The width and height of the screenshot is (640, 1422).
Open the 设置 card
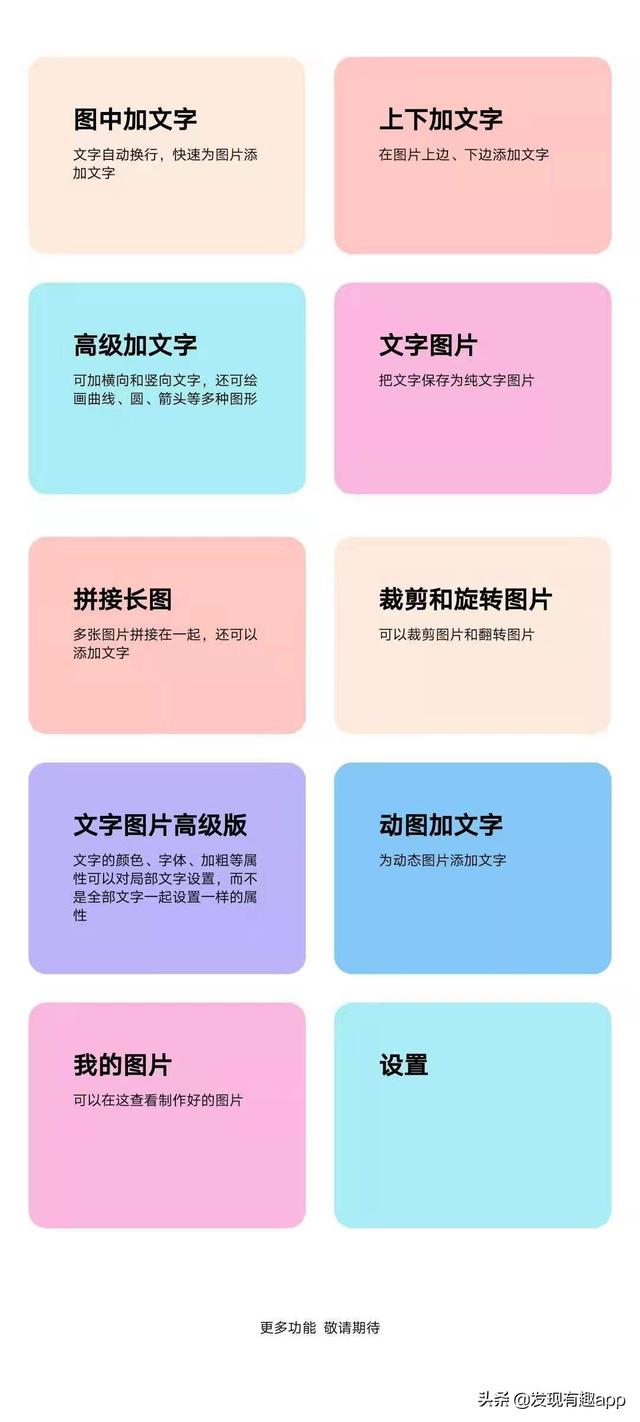point(472,1115)
